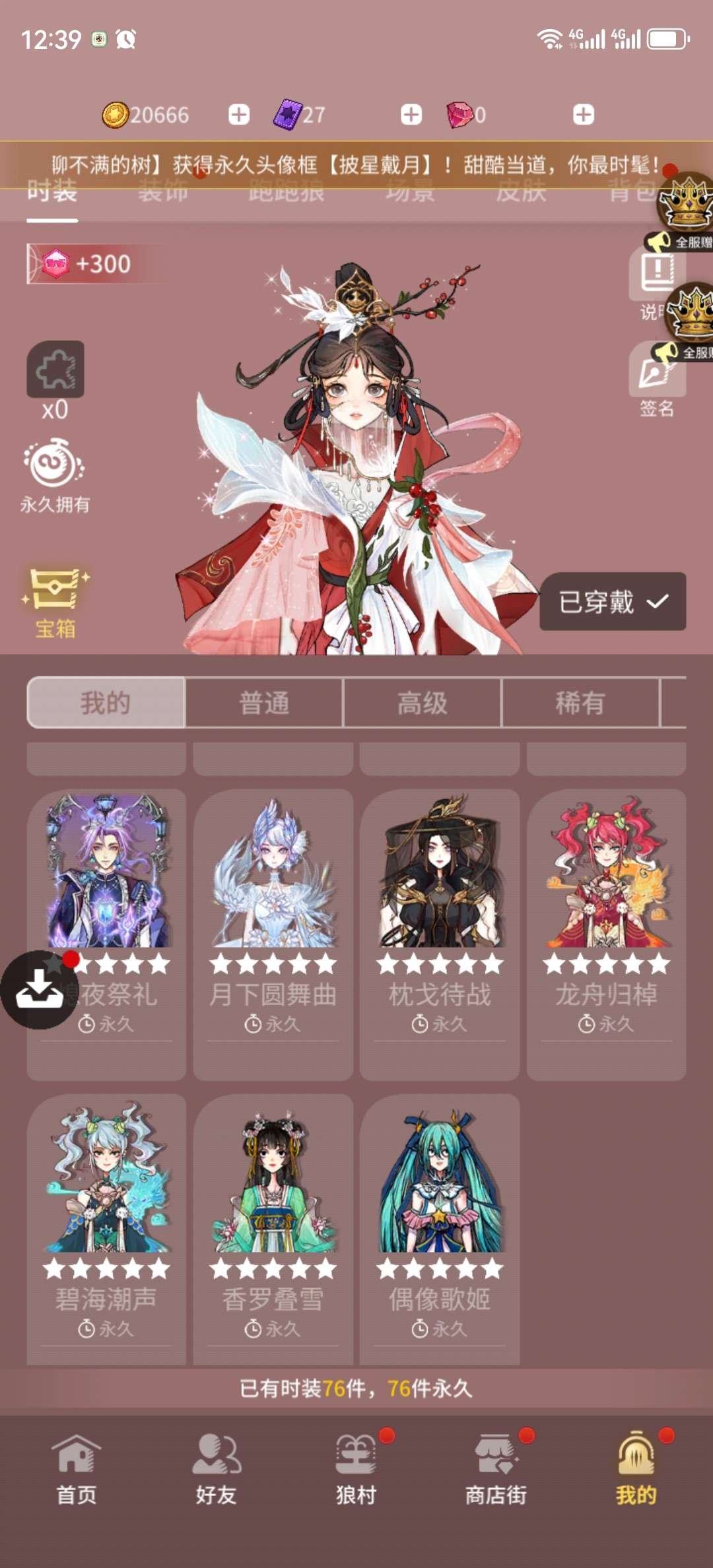
Task: Switch to the 高级 category
Action: click(x=423, y=703)
